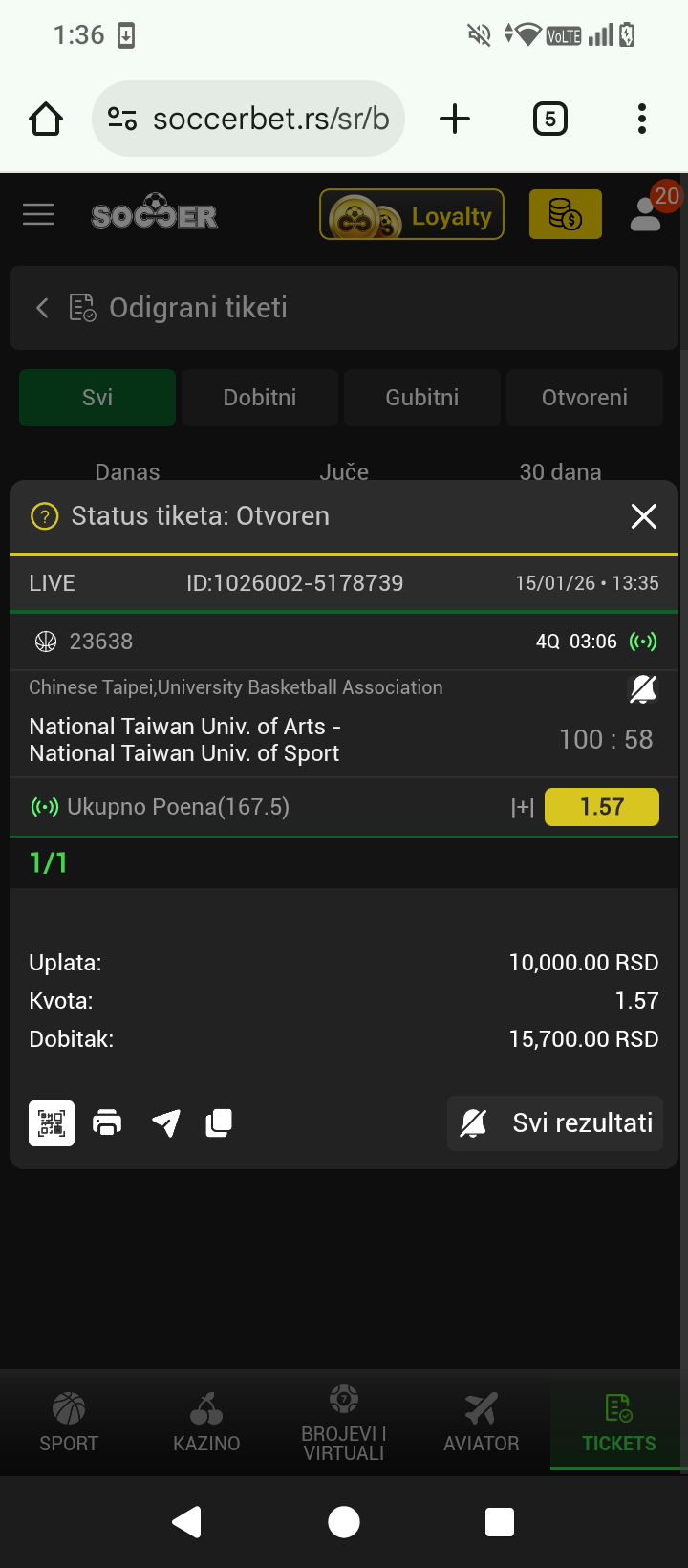Image resolution: width=688 pixels, height=1568 pixels.
Task: Open the hamburger menu
Action: pyautogui.click(x=38, y=214)
